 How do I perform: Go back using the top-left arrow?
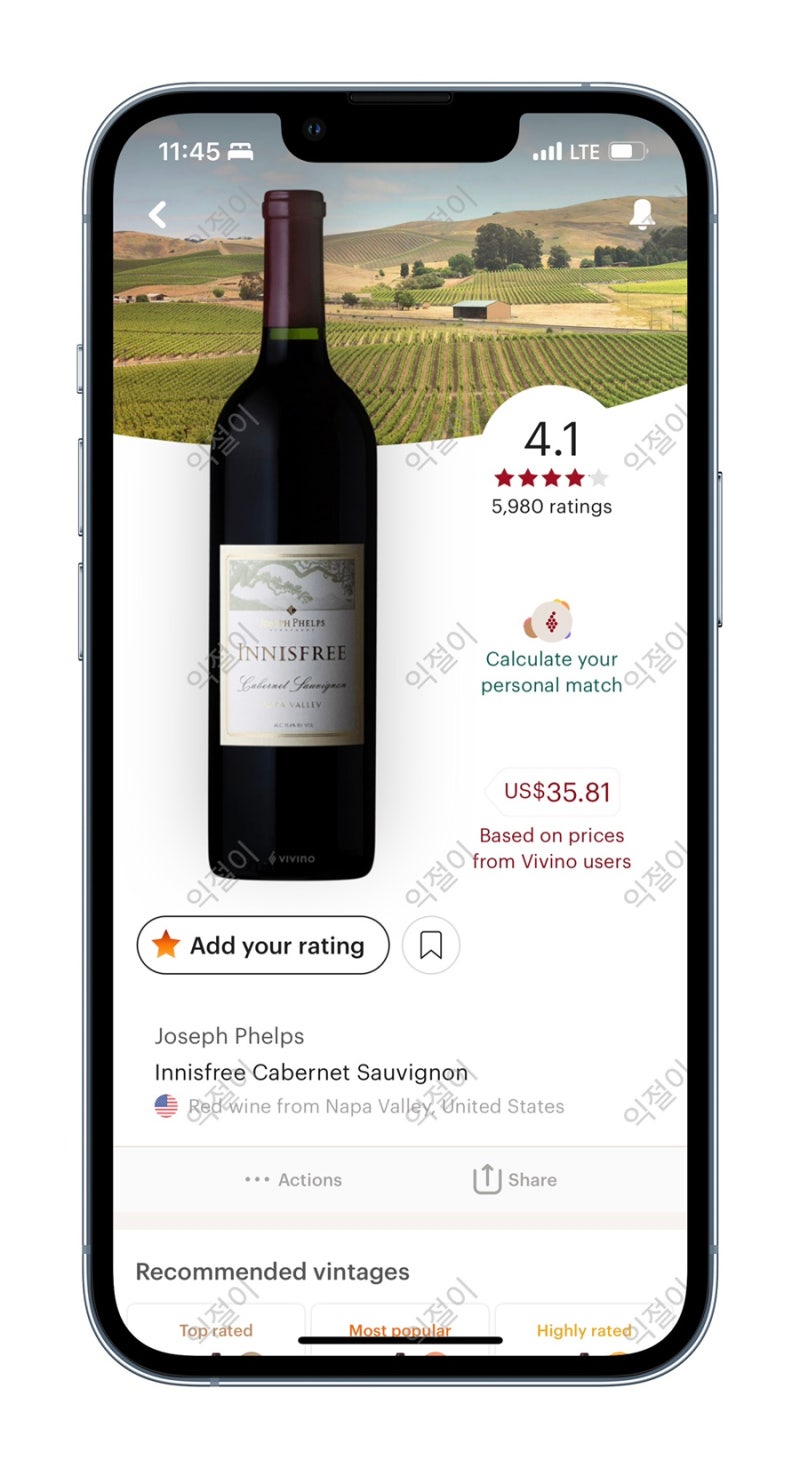157,214
